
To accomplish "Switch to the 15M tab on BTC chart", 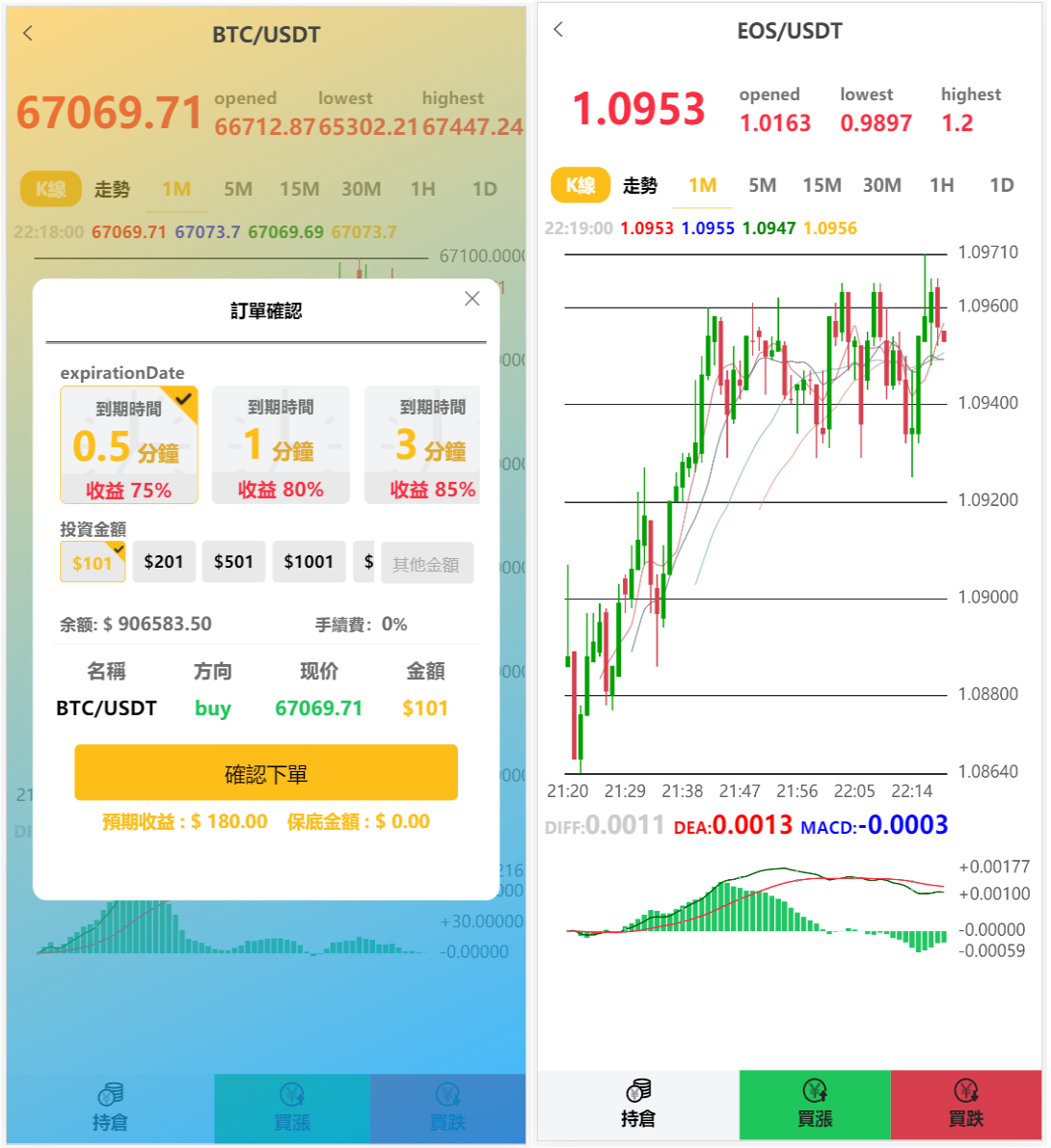I will 299,189.
